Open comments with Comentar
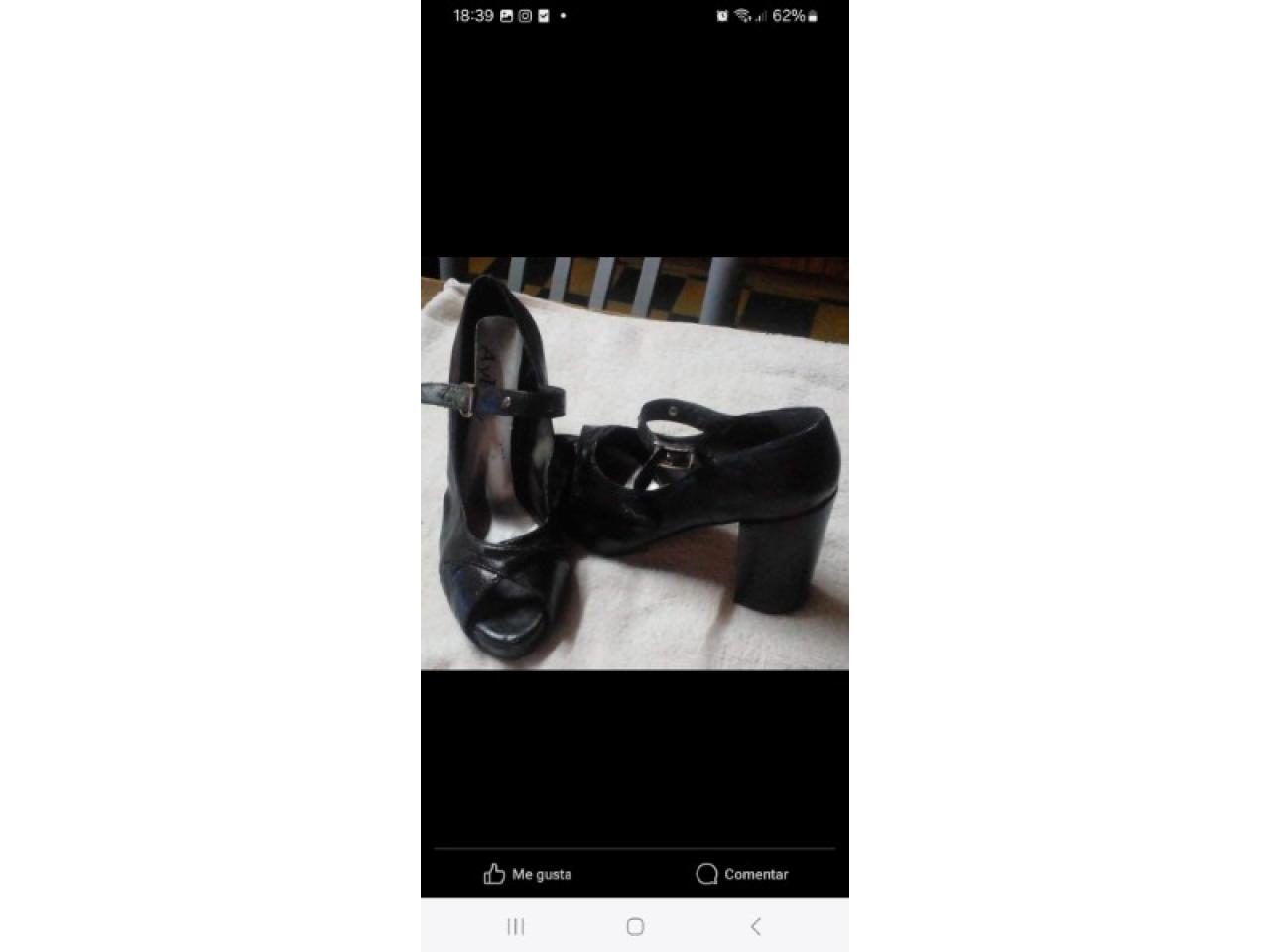This screenshot has width=1270, height=952. (742, 874)
